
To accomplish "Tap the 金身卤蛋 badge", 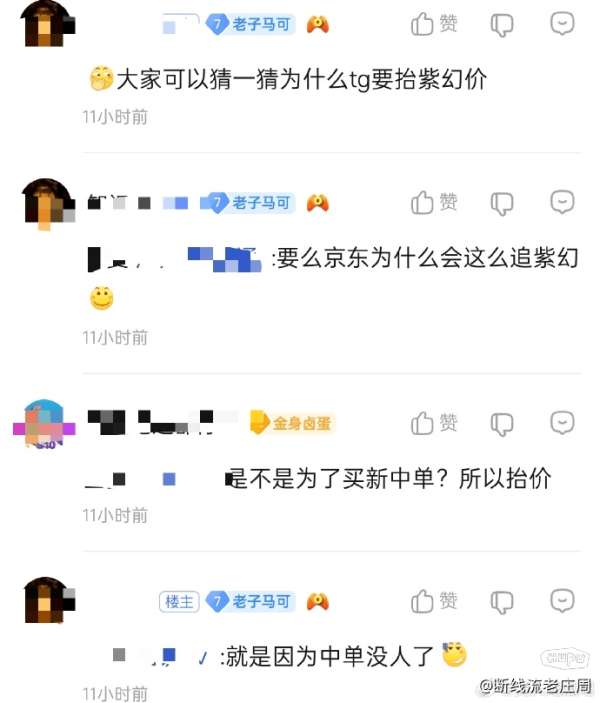I will [x=290, y=424].
